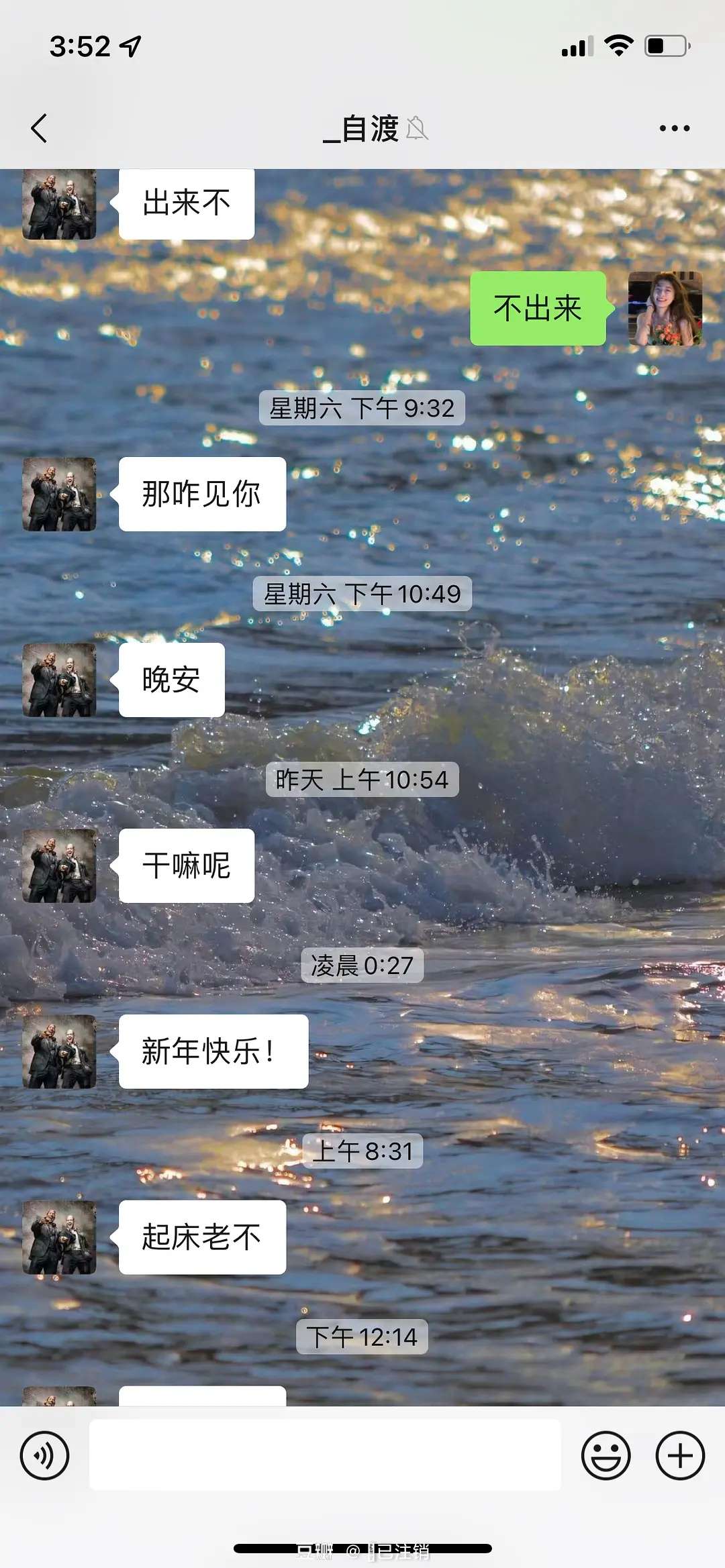Tap my avatar beside 不出来

point(665,309)
